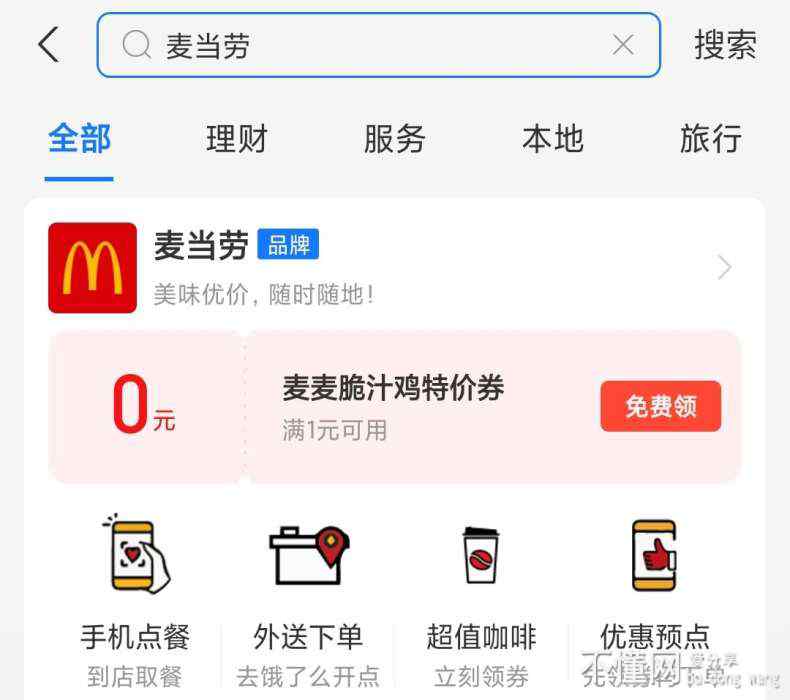The height and width of the screenshot is (700, 790).
Task: Switch to the 旅行 tab
Action: 710,139
